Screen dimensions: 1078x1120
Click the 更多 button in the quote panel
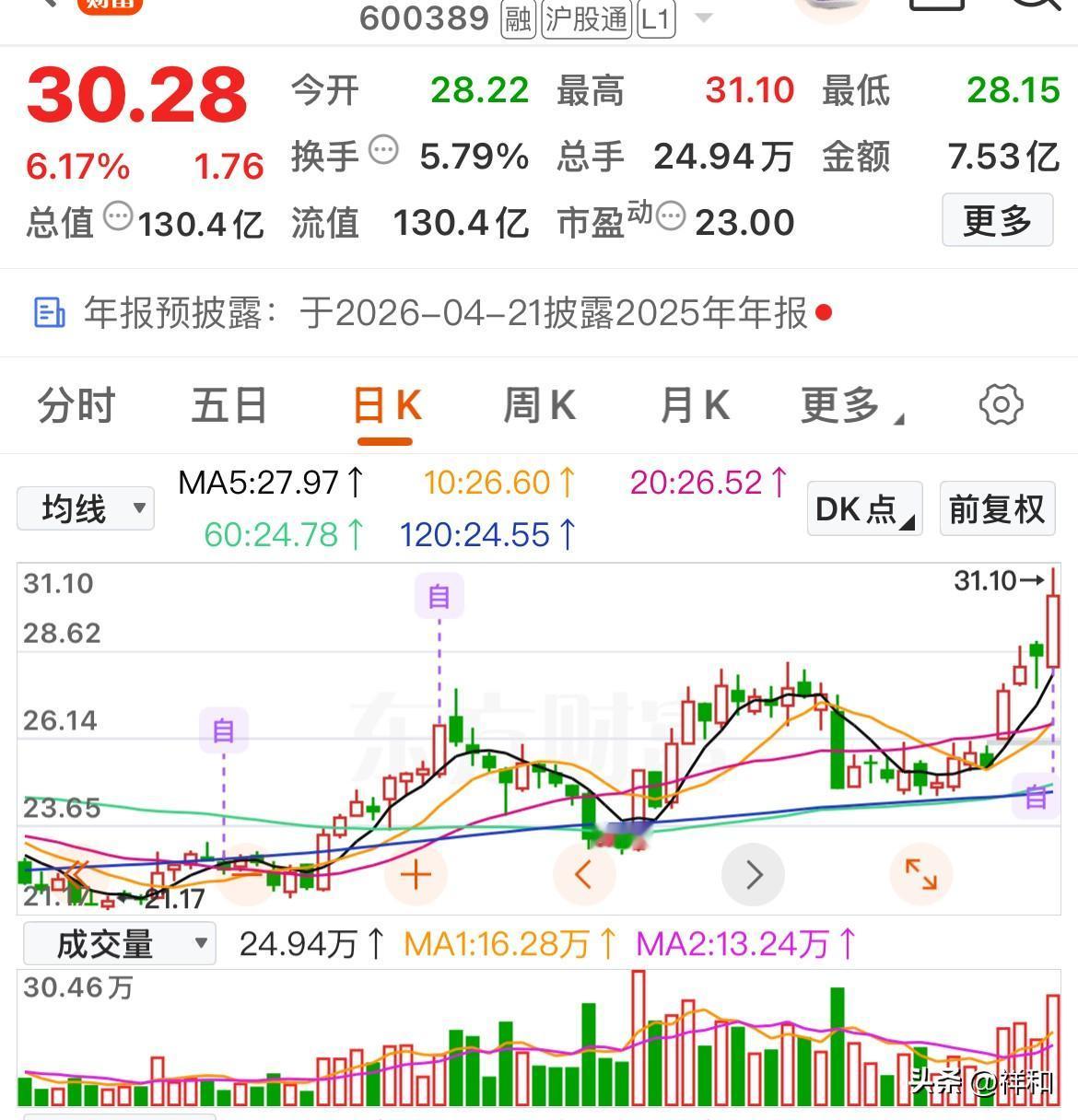[x=998, y=221]
